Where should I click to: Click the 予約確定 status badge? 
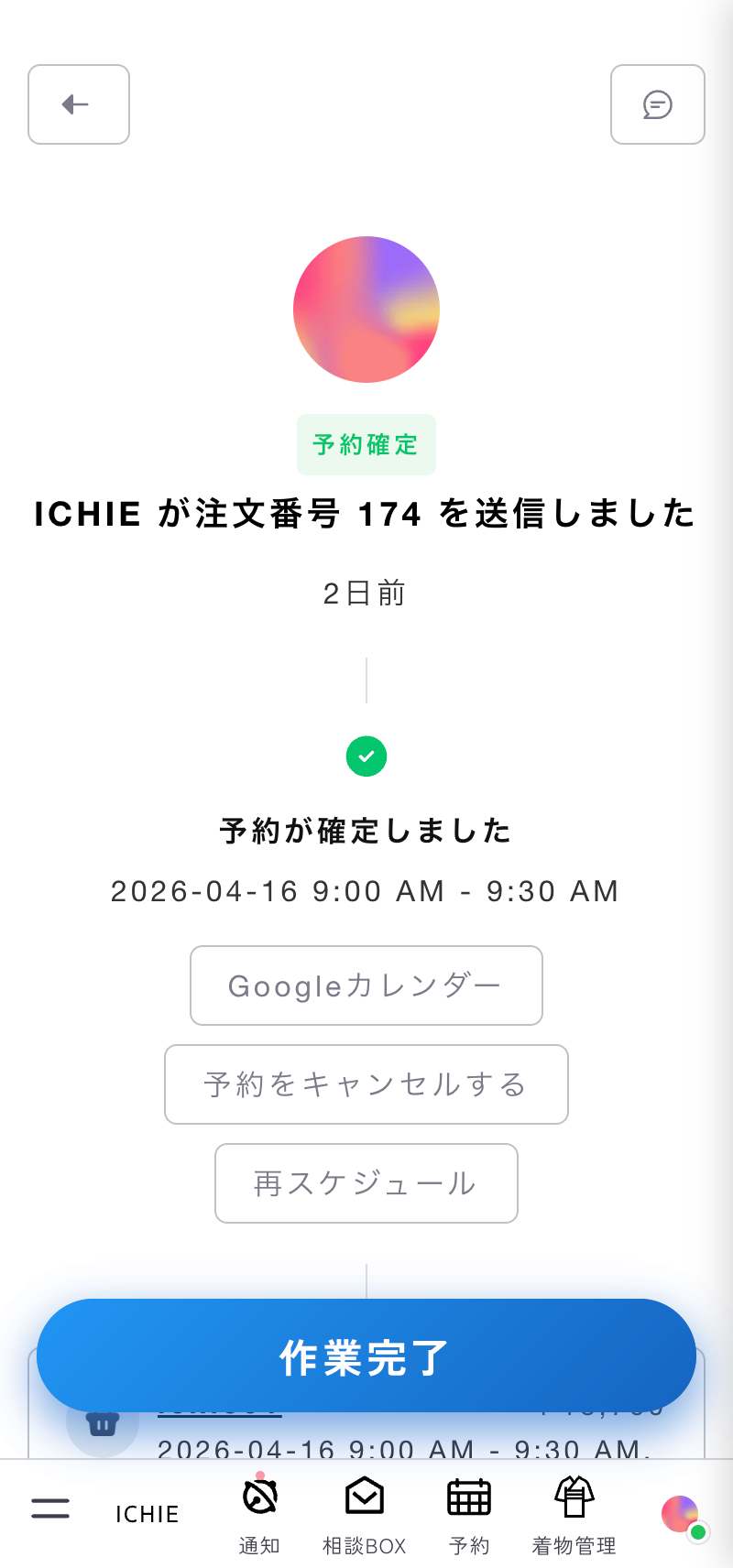pyautogui.click(x=366, y=444)
